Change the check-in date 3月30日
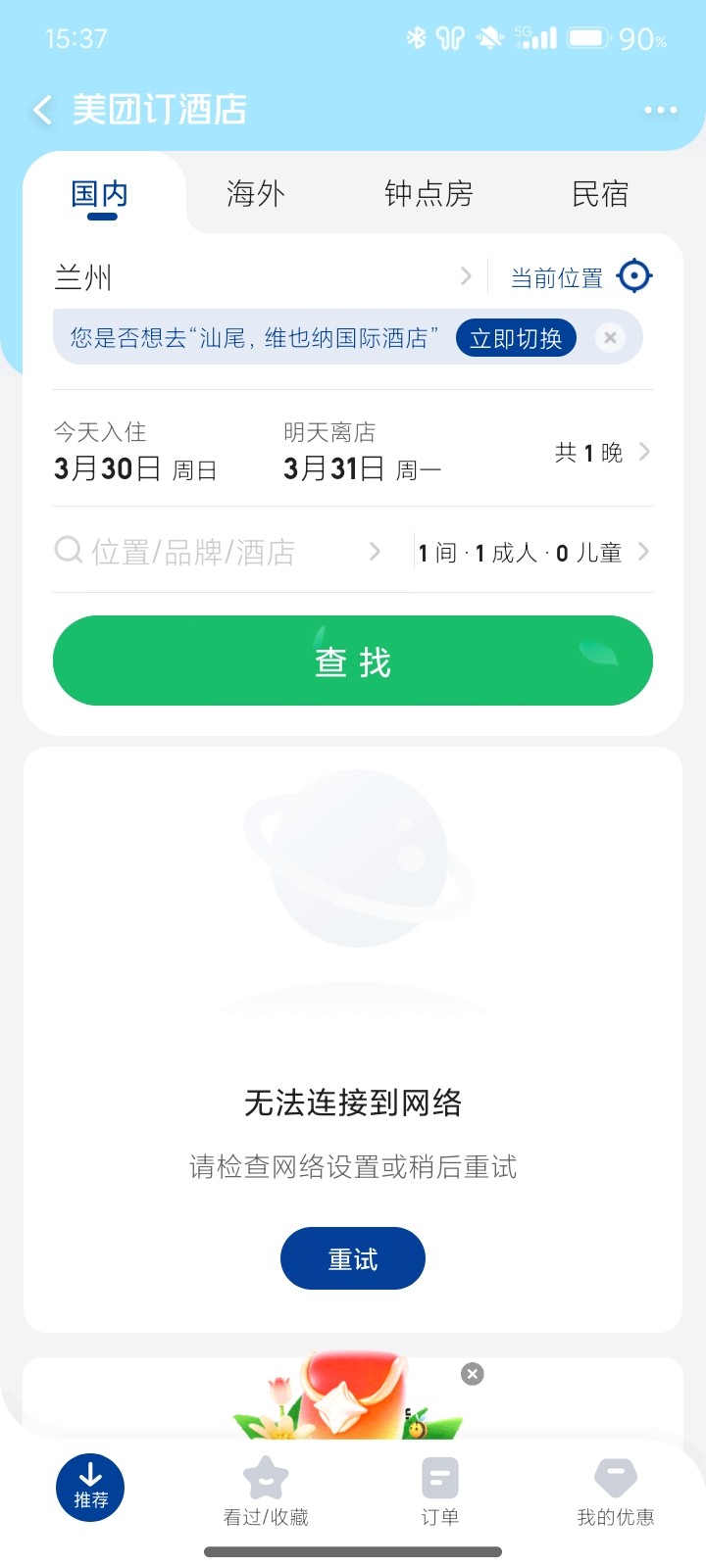 point(135,453)
